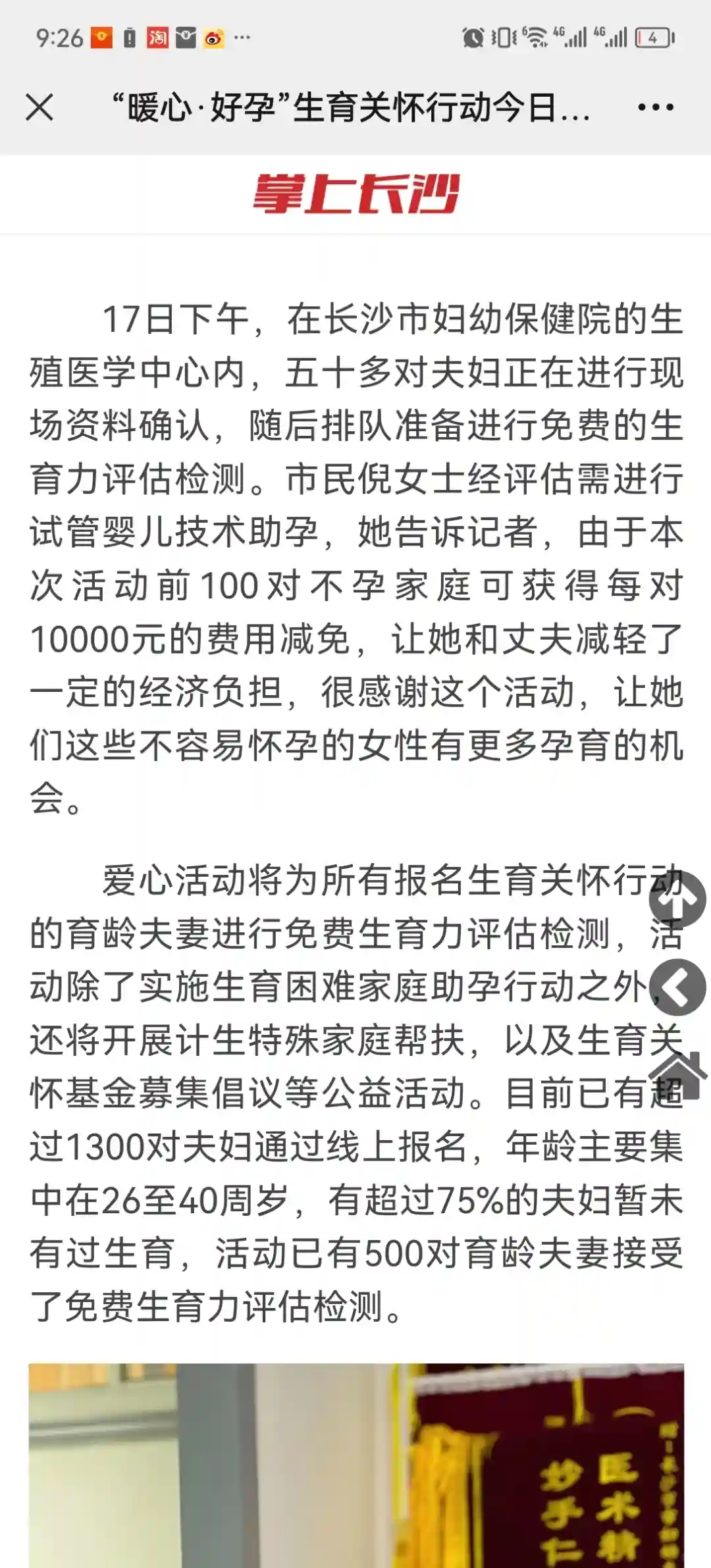
Task: Open the three-dot overflow menu
Action: 656,107
